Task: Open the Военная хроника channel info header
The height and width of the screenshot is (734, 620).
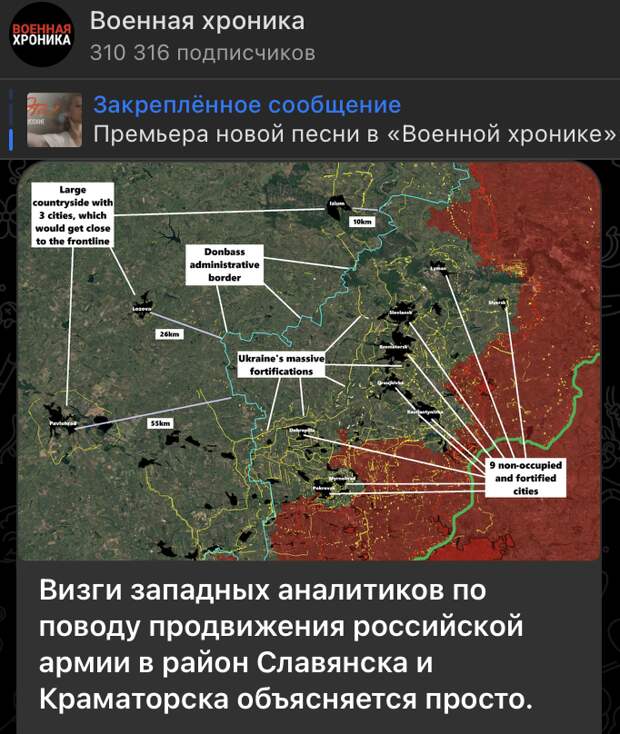Action: (x=200, y=36)
